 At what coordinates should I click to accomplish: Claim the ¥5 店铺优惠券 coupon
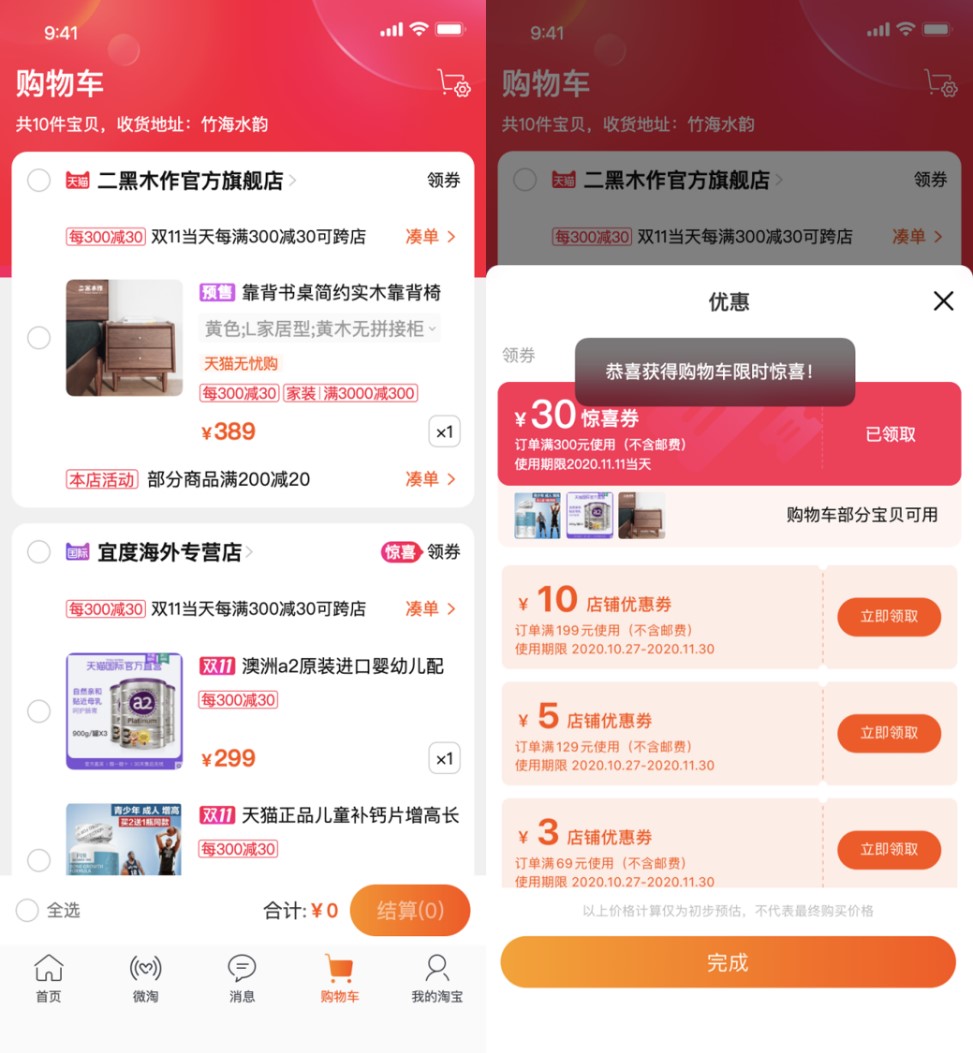[x=888, y=733]
